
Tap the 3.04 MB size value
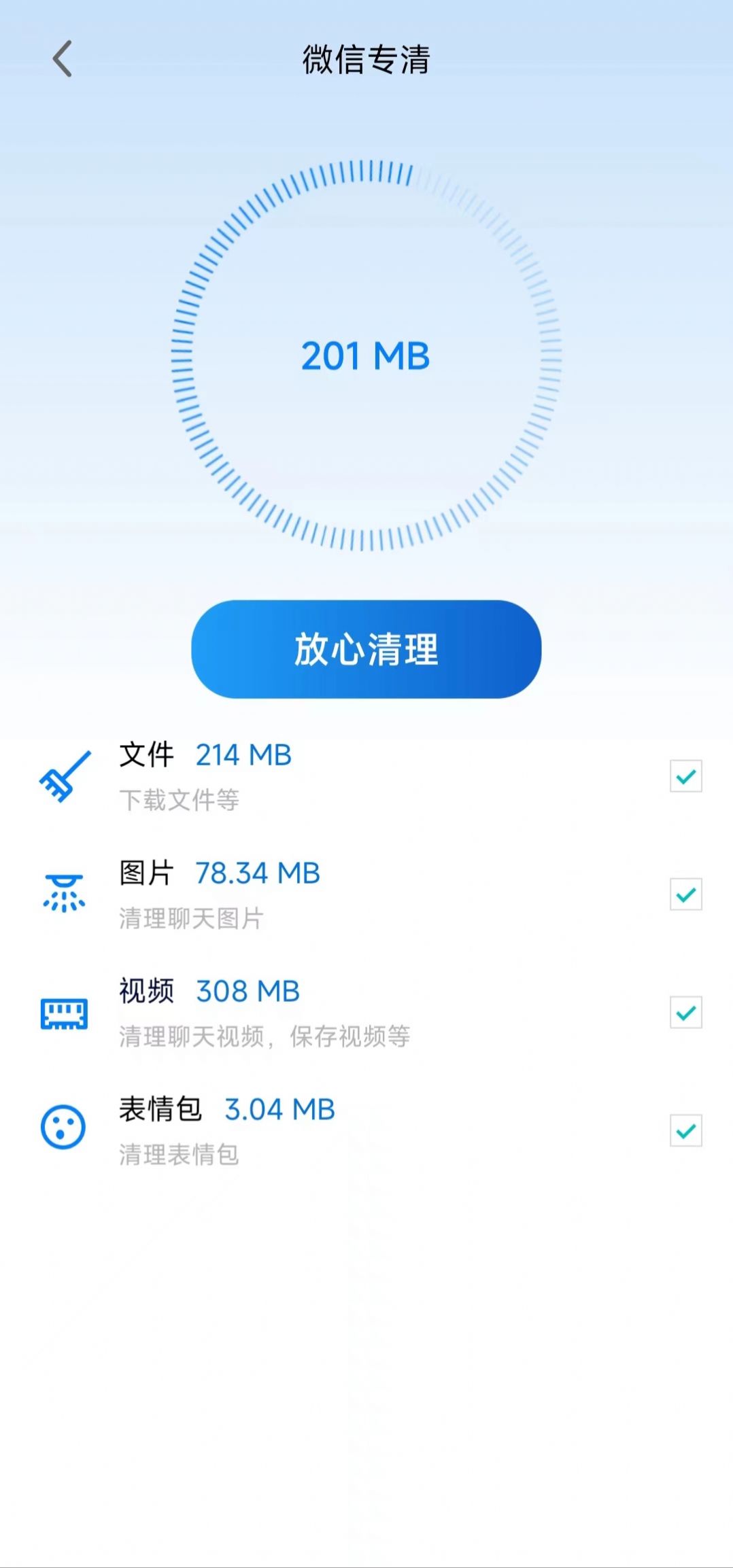[278, 1108]
